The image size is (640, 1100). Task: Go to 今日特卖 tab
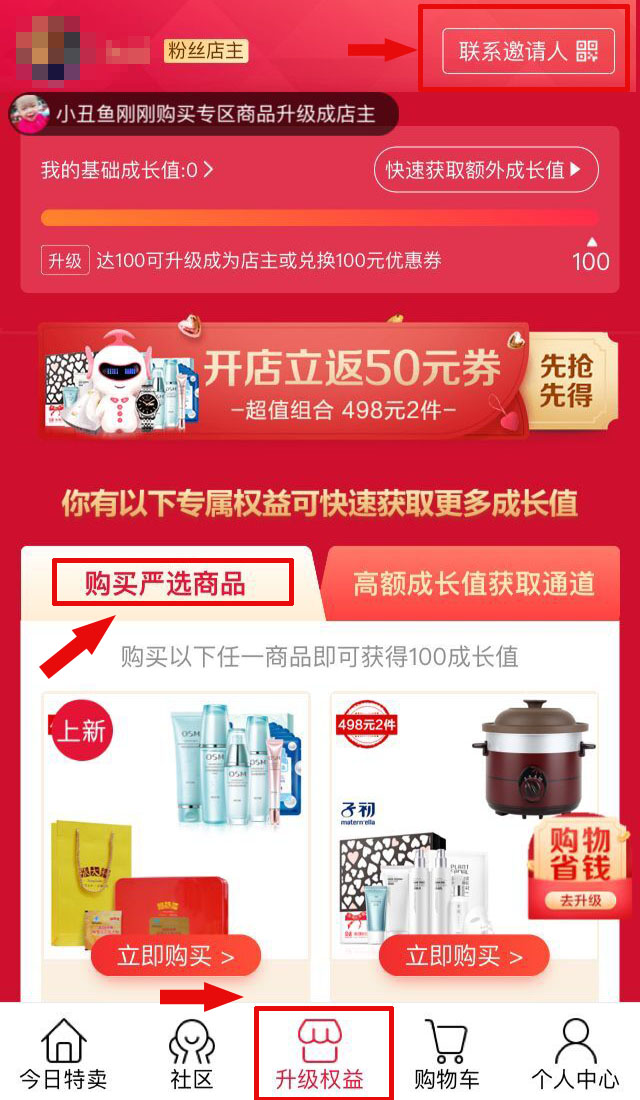tap(63, 1055)
